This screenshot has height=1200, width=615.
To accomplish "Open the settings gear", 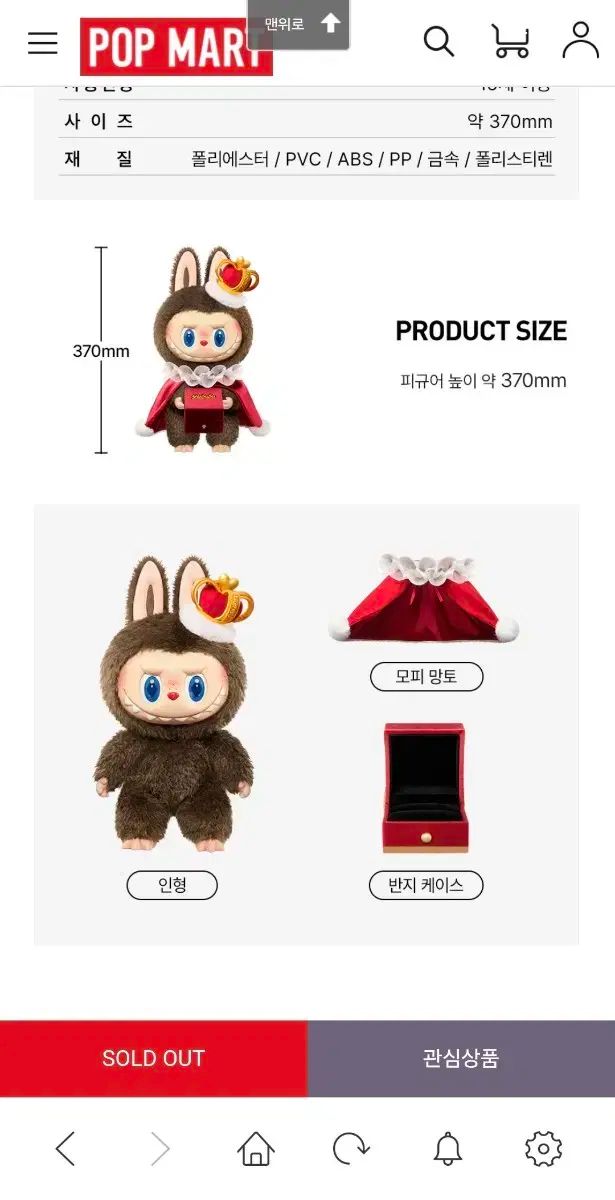I will pos(543,1148).
